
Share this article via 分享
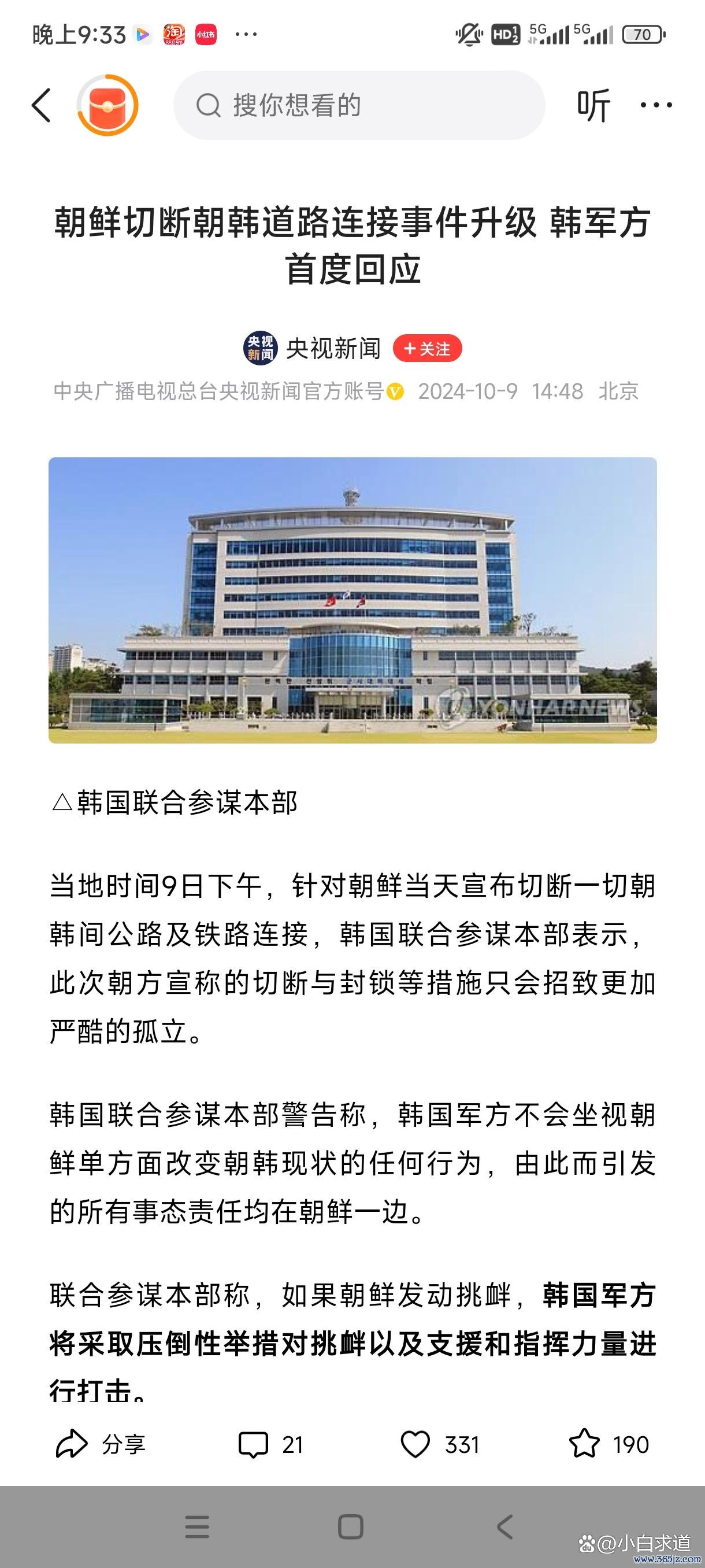coord(101,1444)
